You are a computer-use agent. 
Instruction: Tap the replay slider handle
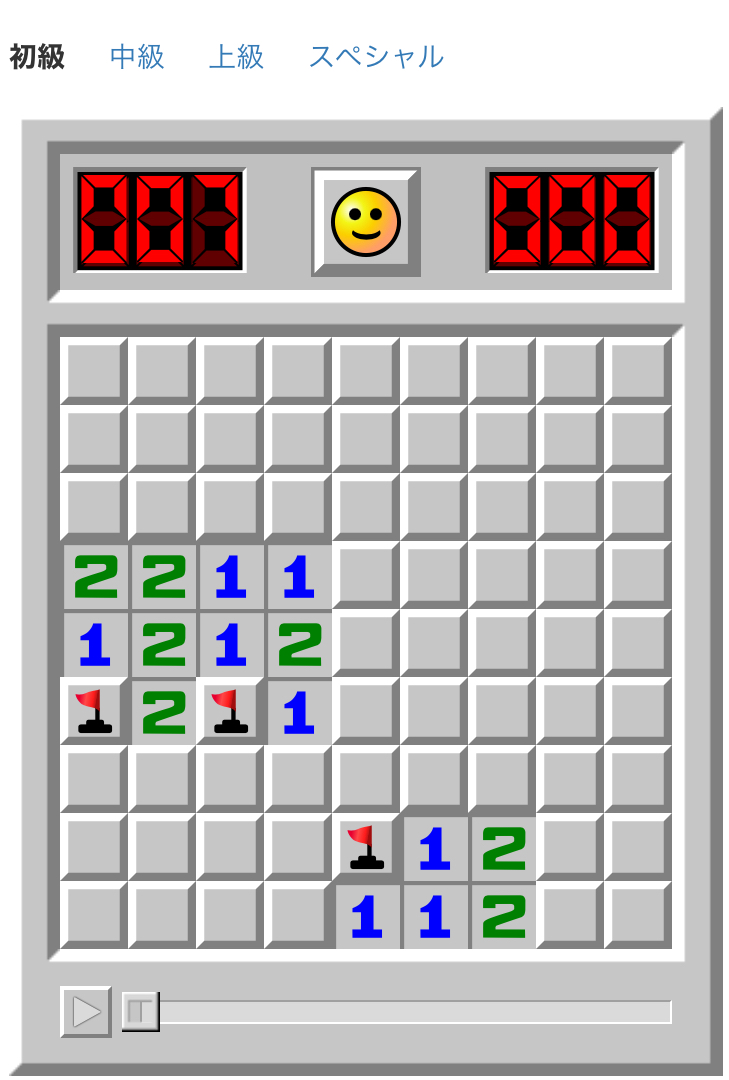click(x=140, y=1012)
